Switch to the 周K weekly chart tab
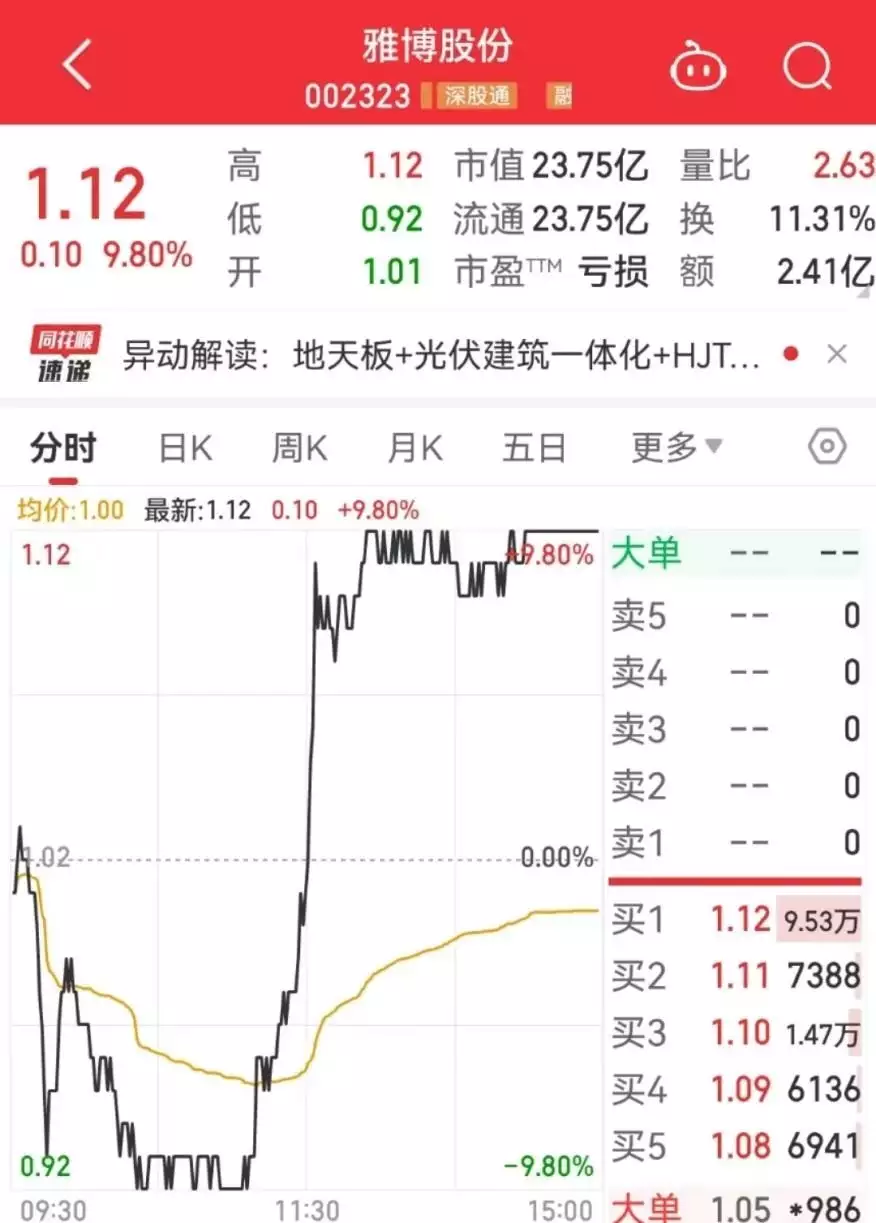The width and height of the screenshot is (876, 1223). (x=297, y=447)
